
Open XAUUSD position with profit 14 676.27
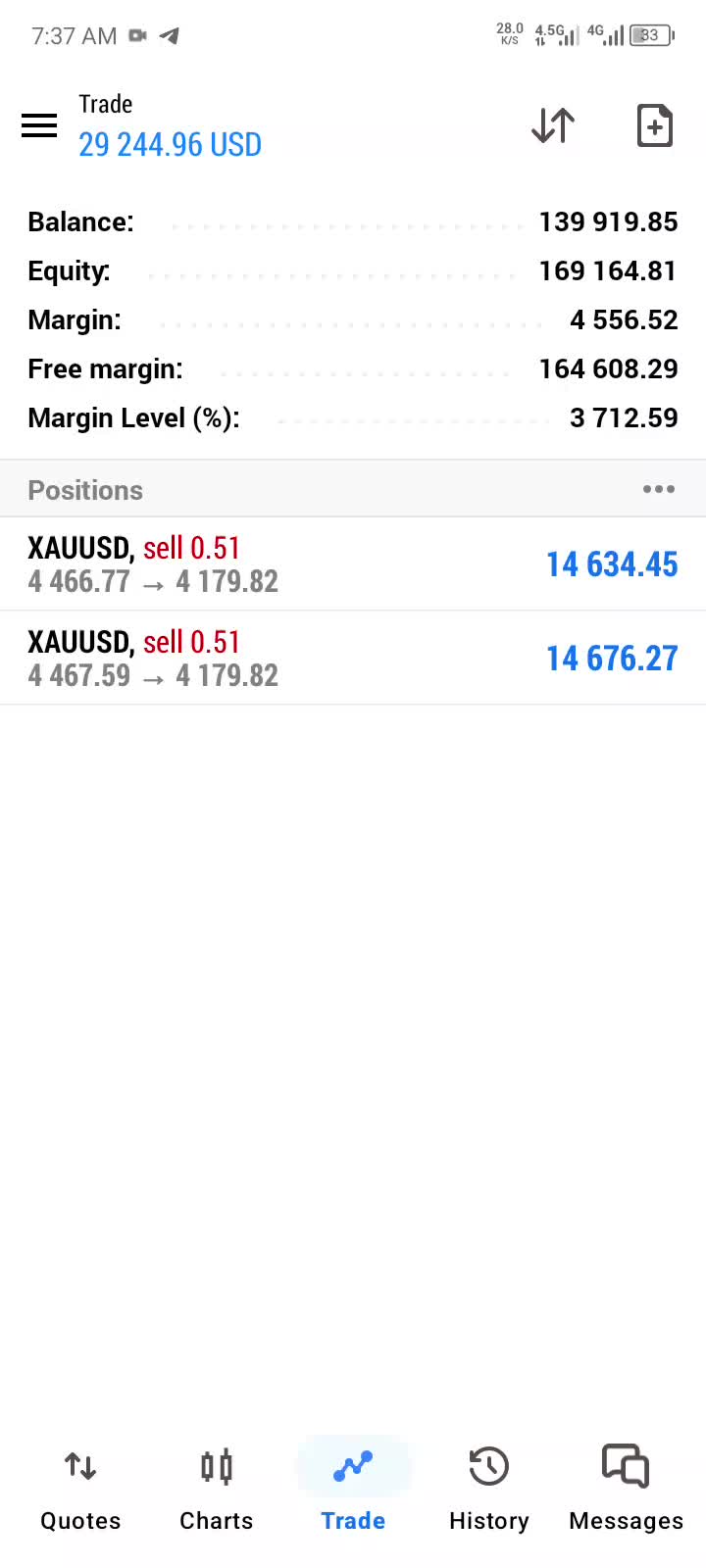tap(353, 659)
